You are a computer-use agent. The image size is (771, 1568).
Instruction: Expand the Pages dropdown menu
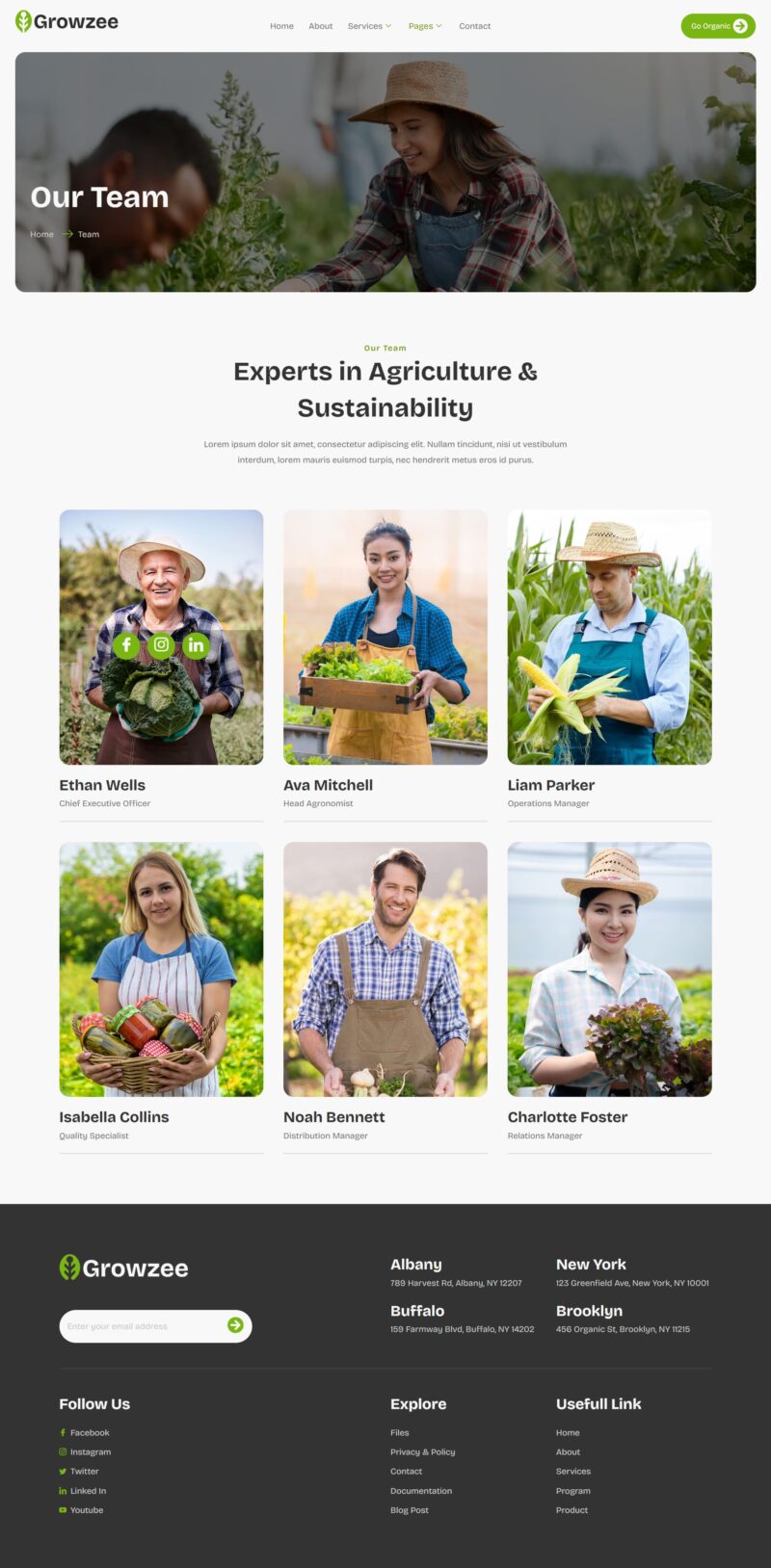pyautogui.click(x=424, y=26)
